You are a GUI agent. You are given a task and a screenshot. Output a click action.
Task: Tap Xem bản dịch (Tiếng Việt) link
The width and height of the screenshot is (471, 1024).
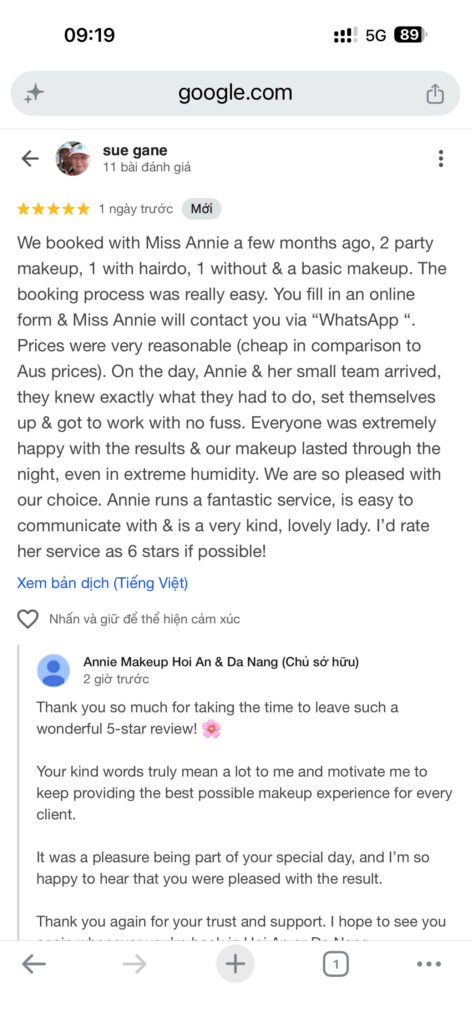point(103,583)
